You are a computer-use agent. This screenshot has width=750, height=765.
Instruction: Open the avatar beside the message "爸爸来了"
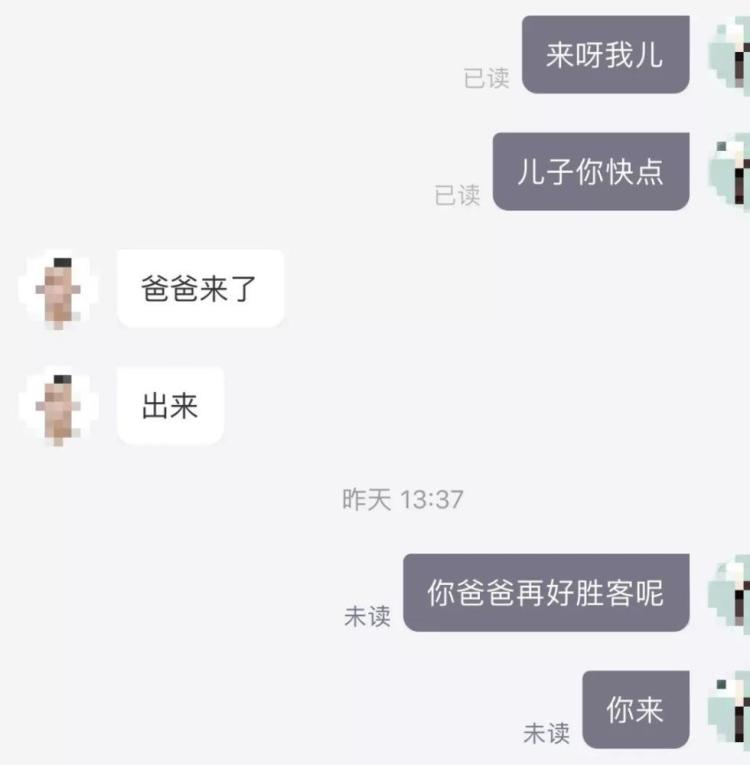(x=59, y=290)
